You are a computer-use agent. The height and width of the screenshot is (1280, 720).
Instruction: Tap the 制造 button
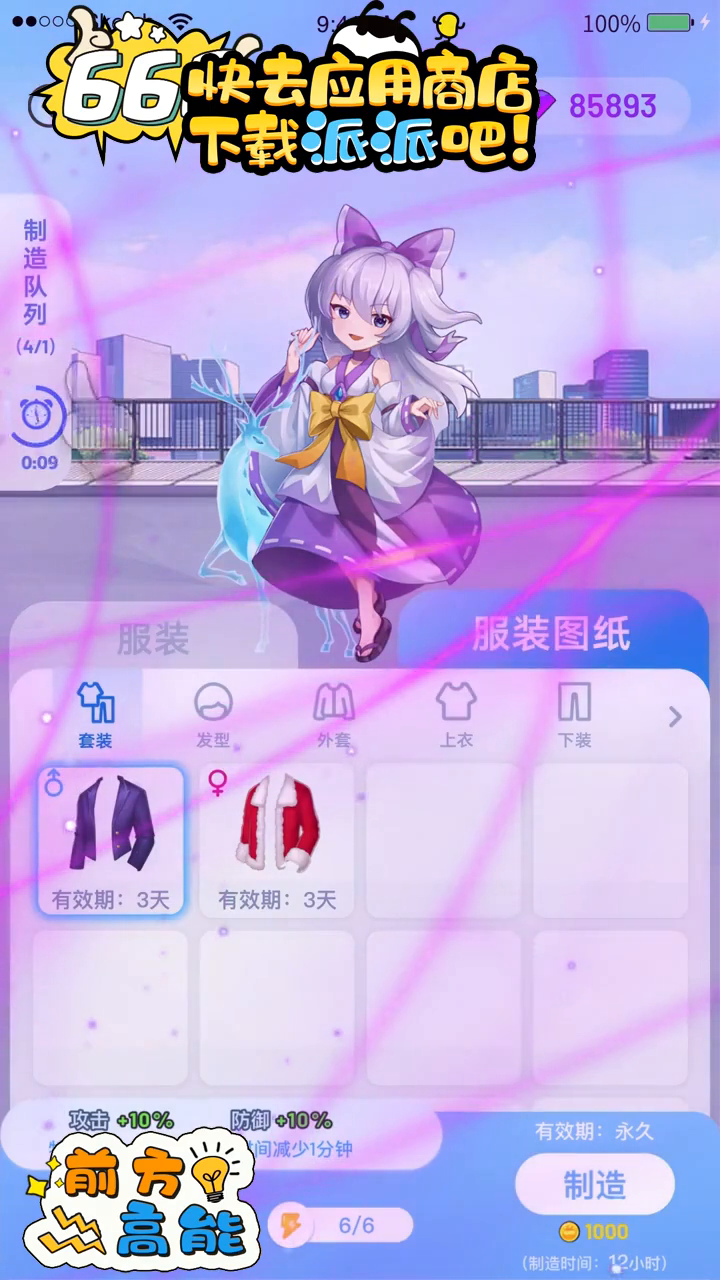pos(594,1186)
